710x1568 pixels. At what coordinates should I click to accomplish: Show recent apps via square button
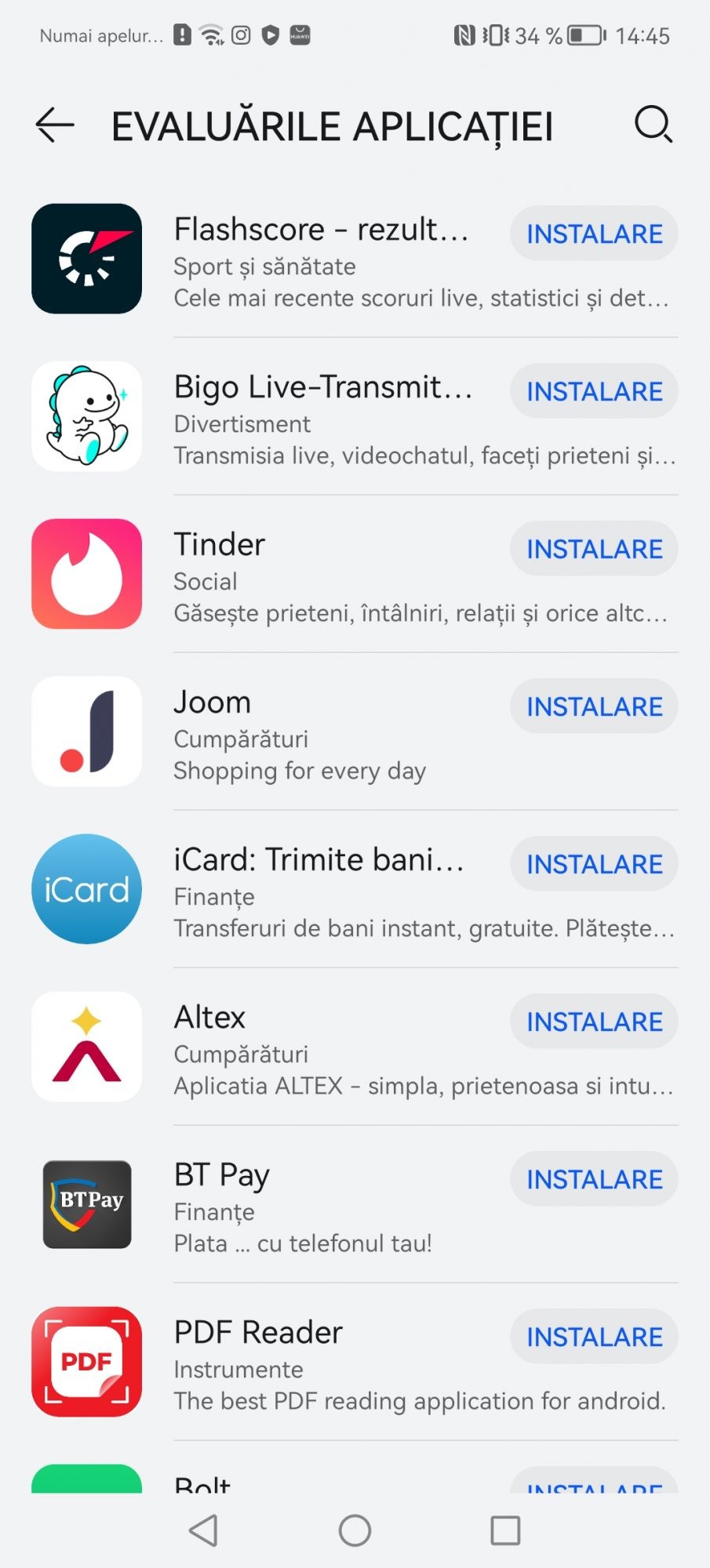pos(505,1530)
